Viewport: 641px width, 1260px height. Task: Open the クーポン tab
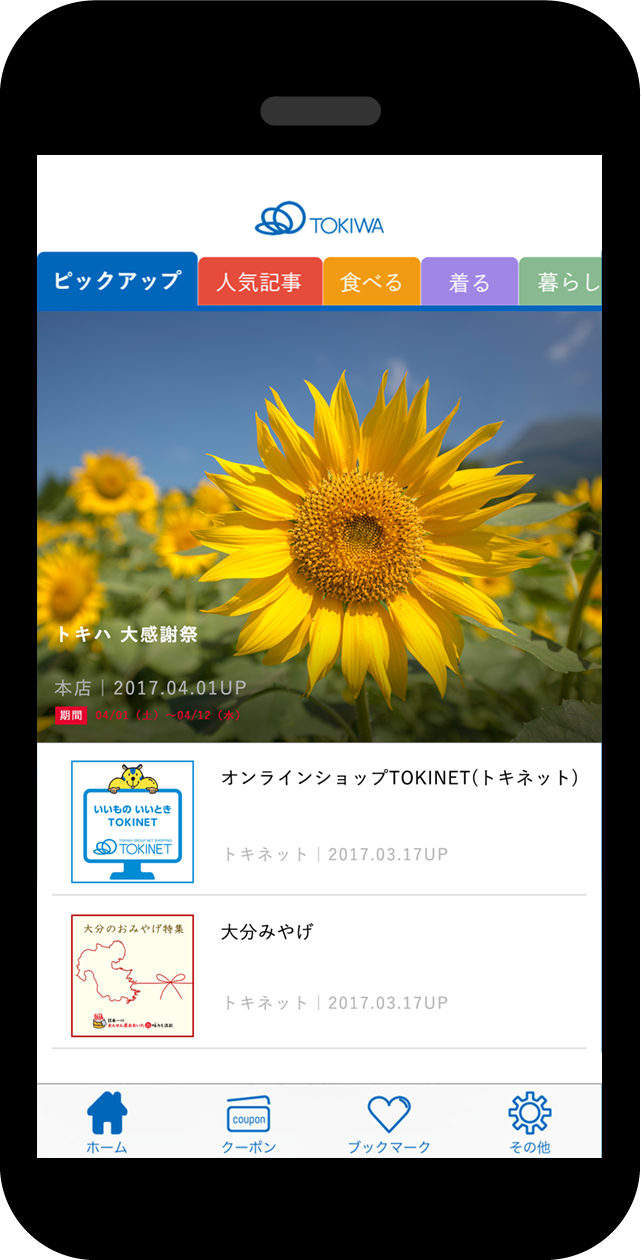pos(248,1122)
